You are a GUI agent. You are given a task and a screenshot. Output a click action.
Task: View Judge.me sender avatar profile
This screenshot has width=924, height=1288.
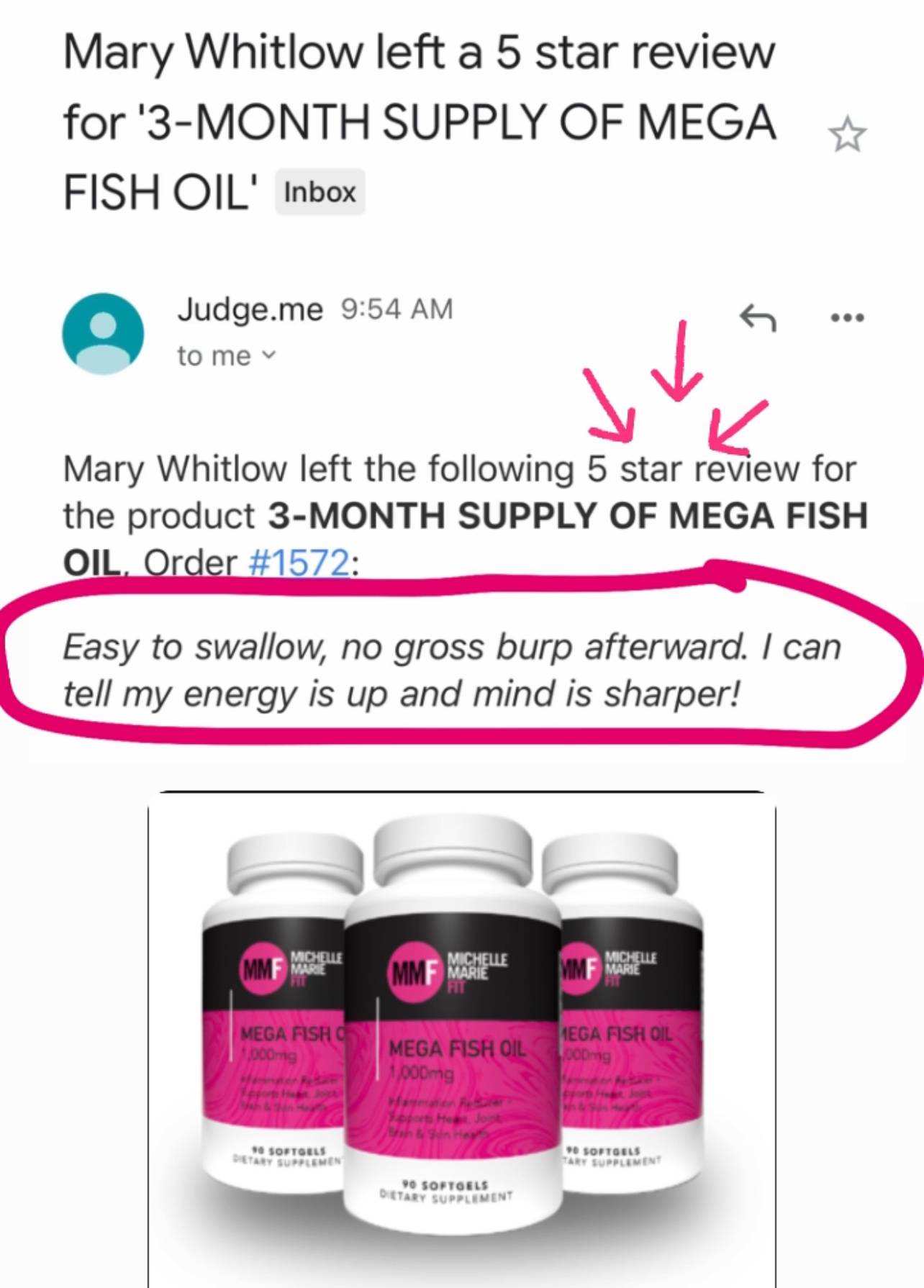103,333
